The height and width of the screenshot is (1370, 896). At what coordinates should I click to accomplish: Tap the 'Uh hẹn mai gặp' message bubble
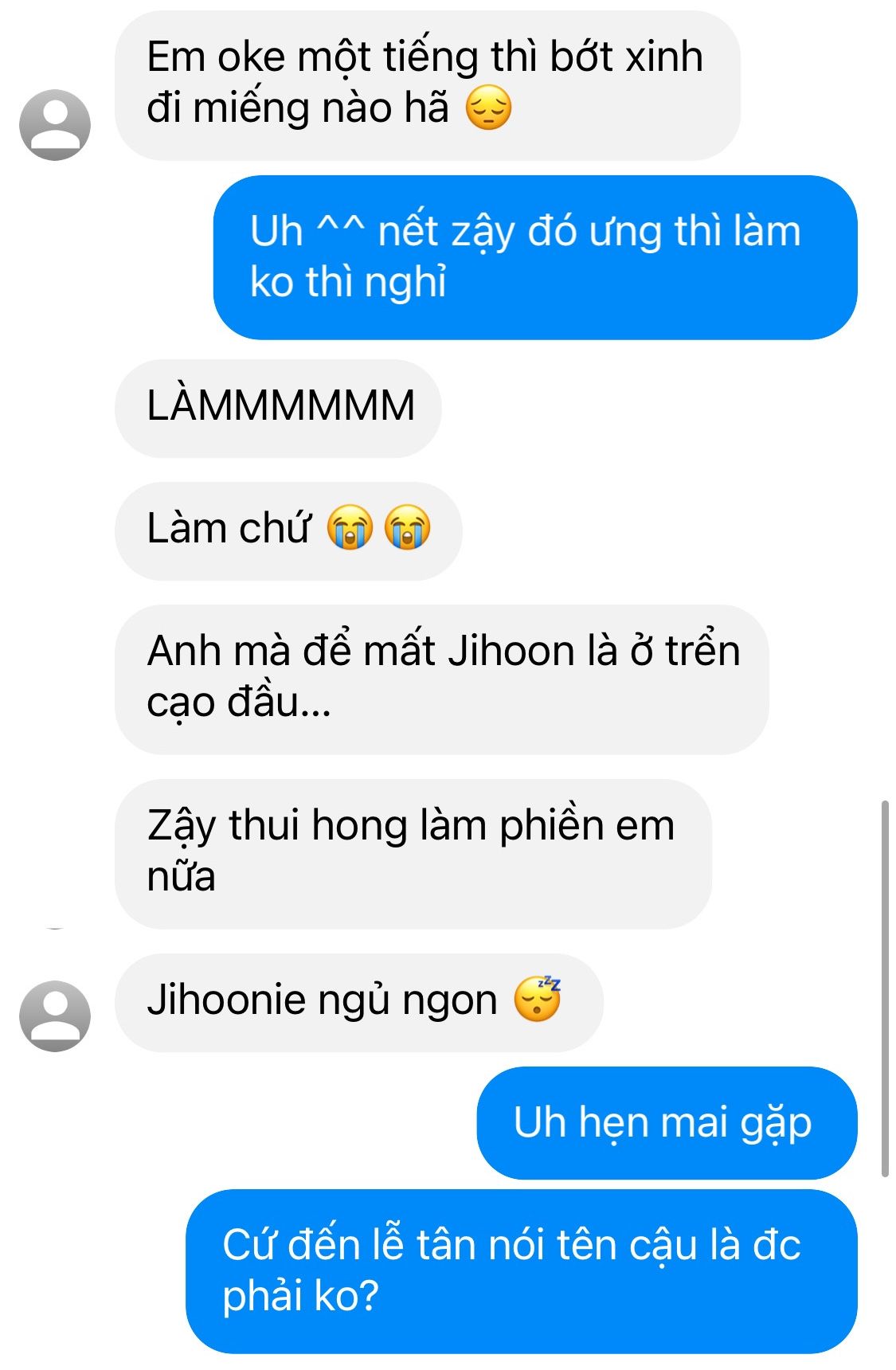(666, 1122)
